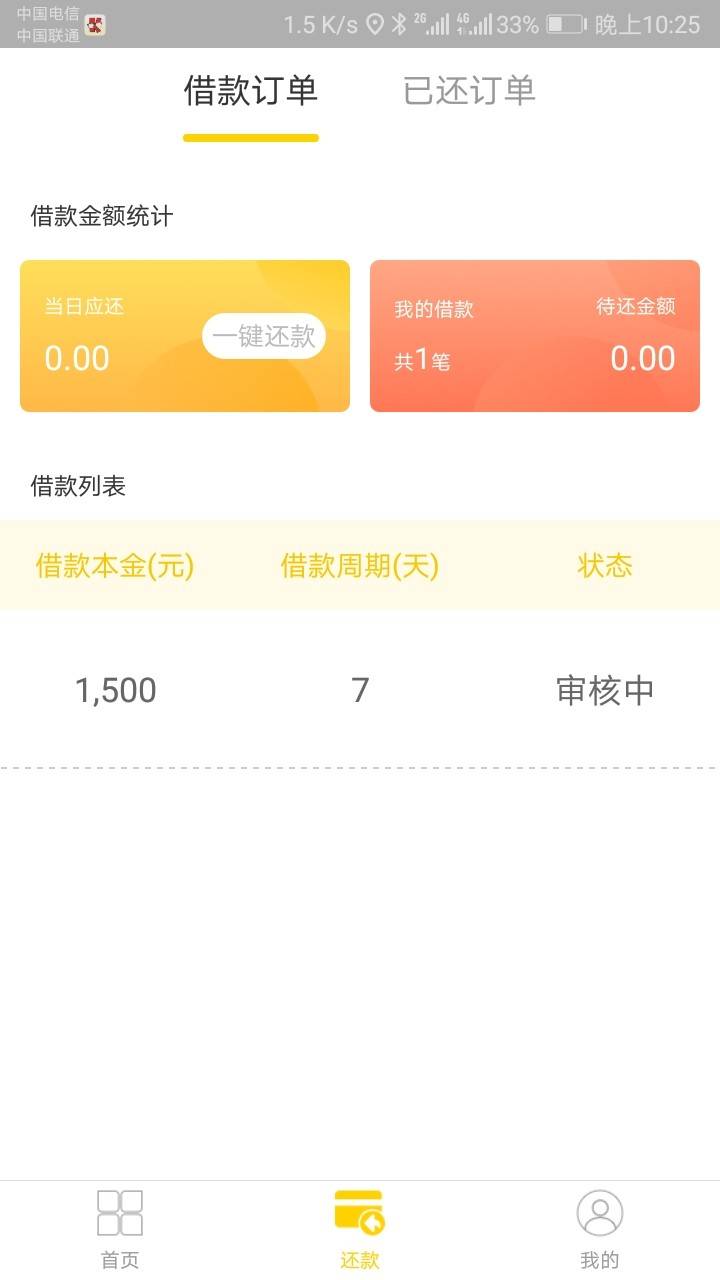Viewport: 720px width, 1280px height.
Task: Open the 我的 profile tab
Action: click(x=600, y=1230)
